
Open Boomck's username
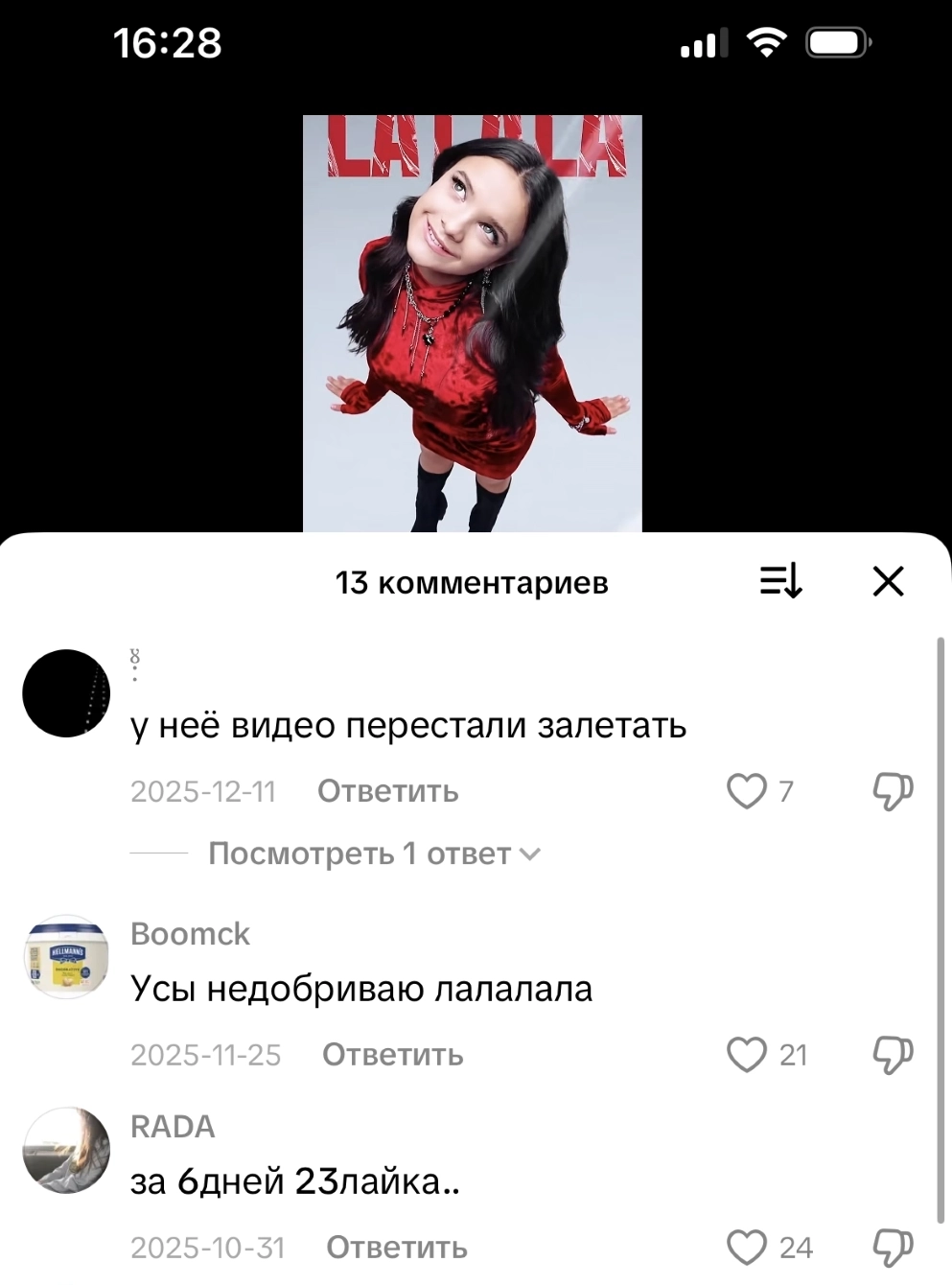[190, 934]
